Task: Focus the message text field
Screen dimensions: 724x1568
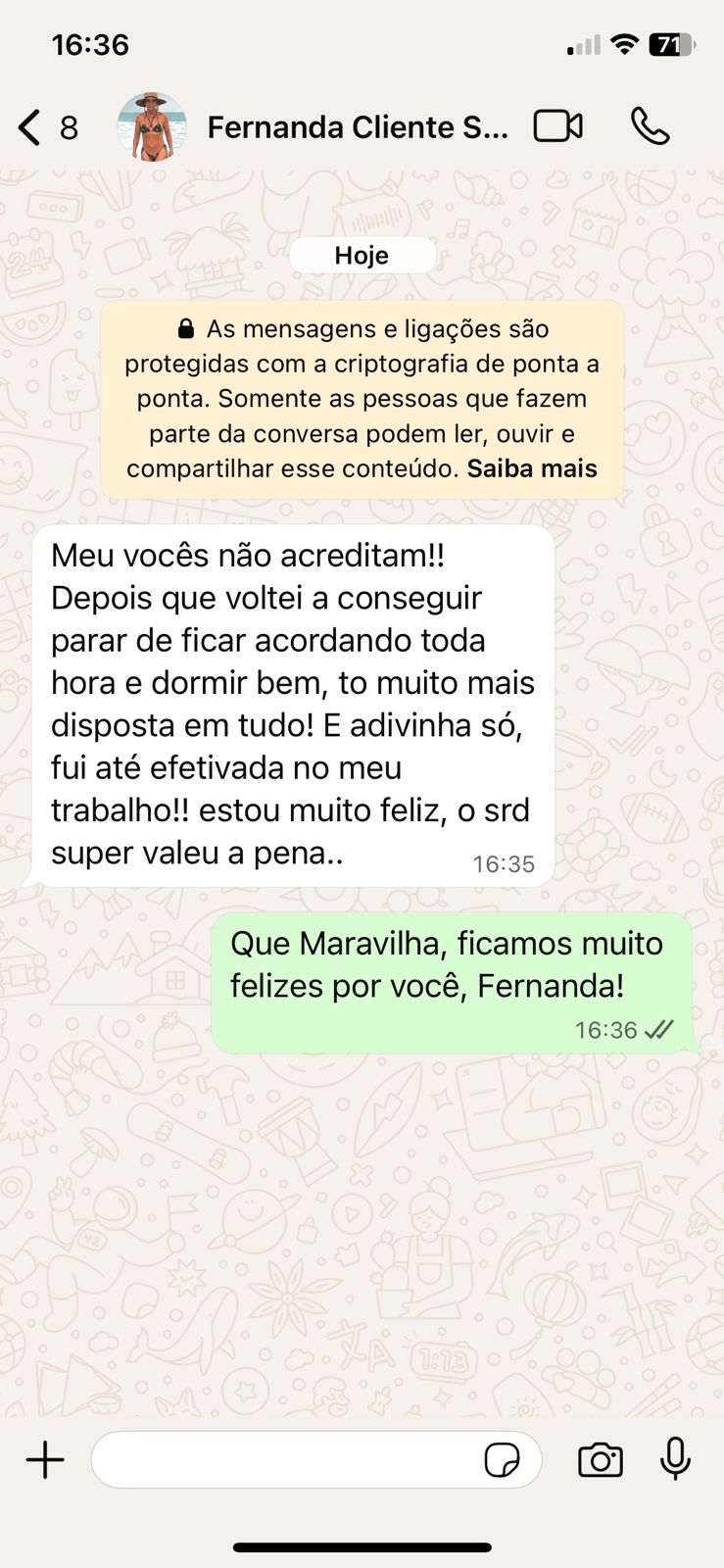Action: coord(284,1460)
